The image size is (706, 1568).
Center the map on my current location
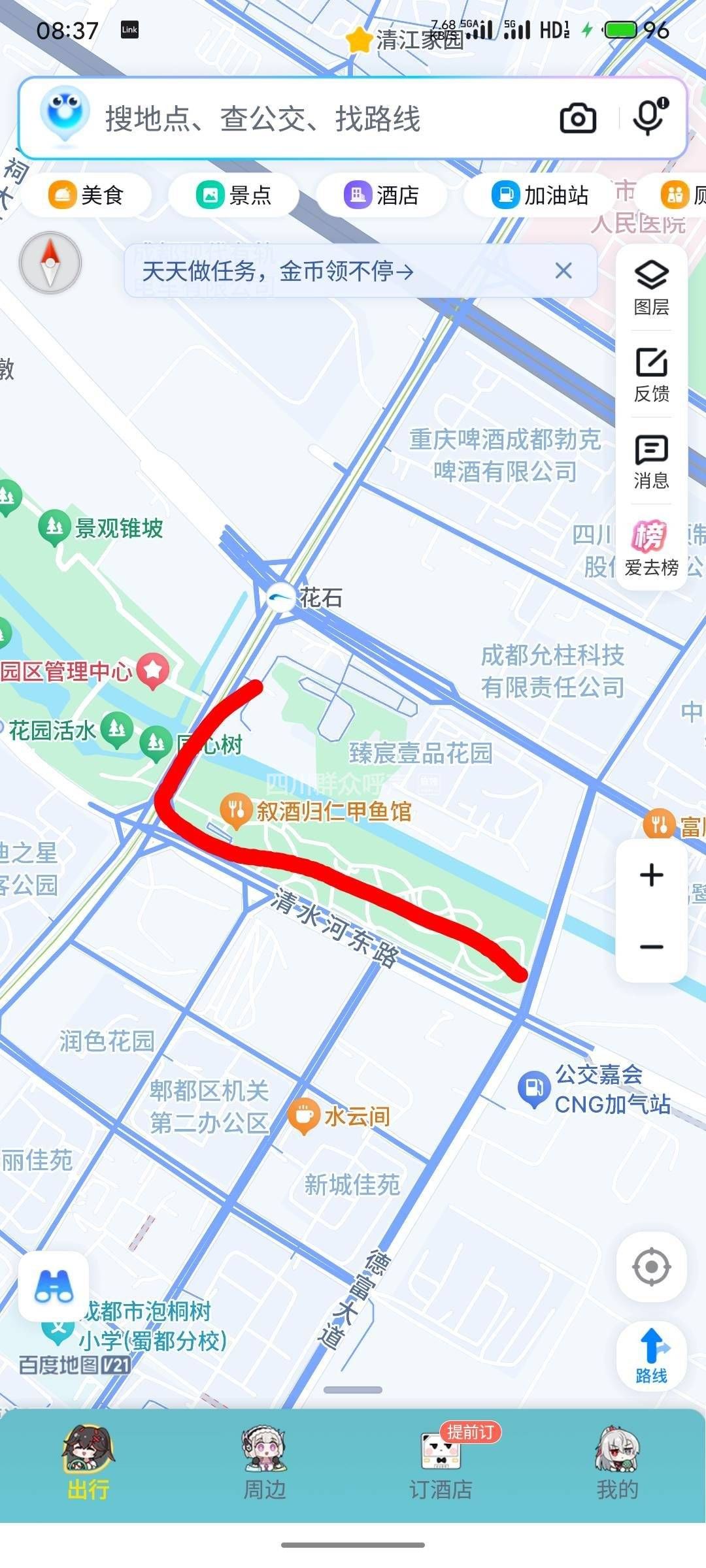pyautogui.click(x=651, y=1267)
